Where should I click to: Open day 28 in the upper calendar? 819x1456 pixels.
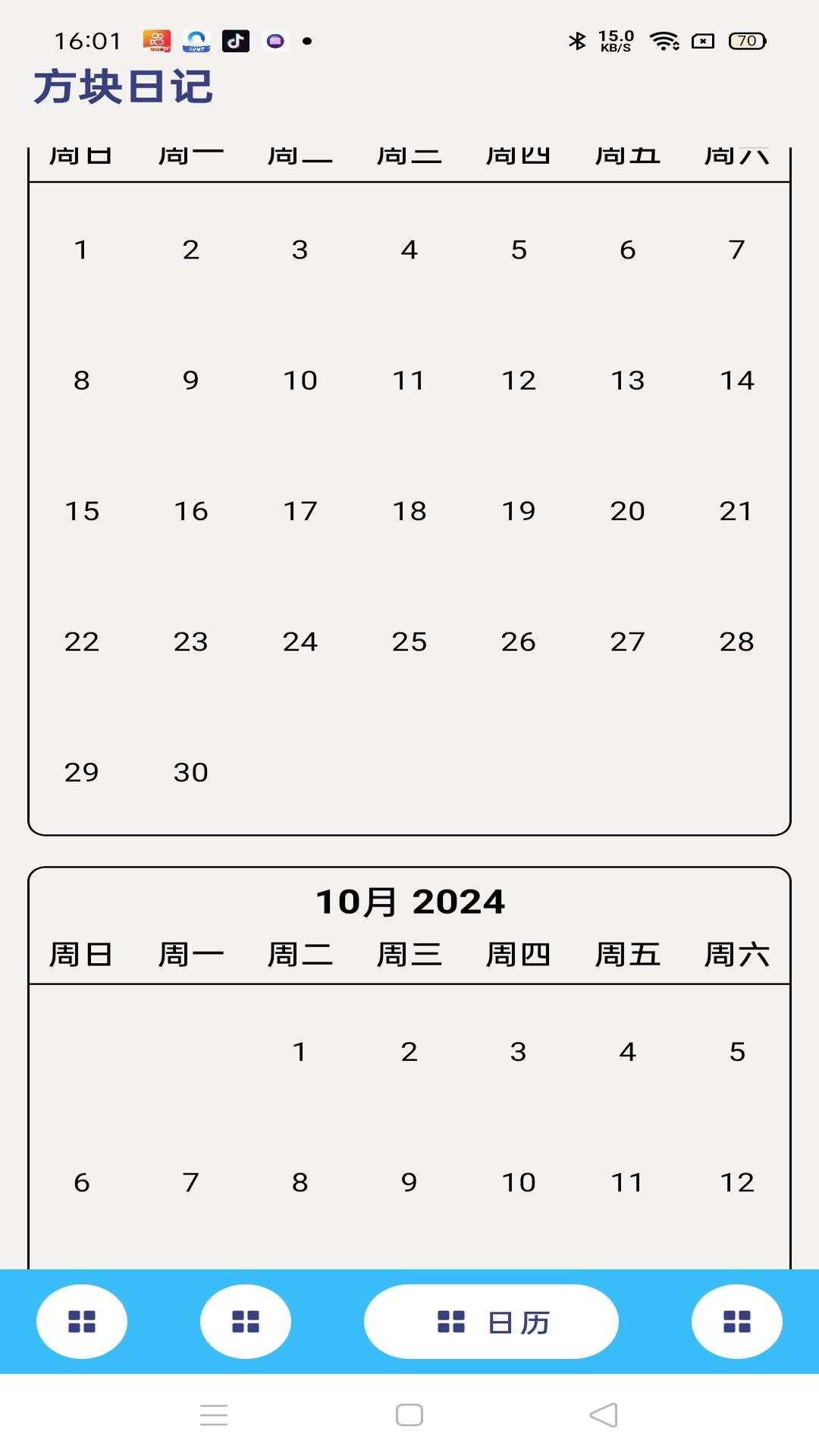pyautogui.click(x=736, y=642)
